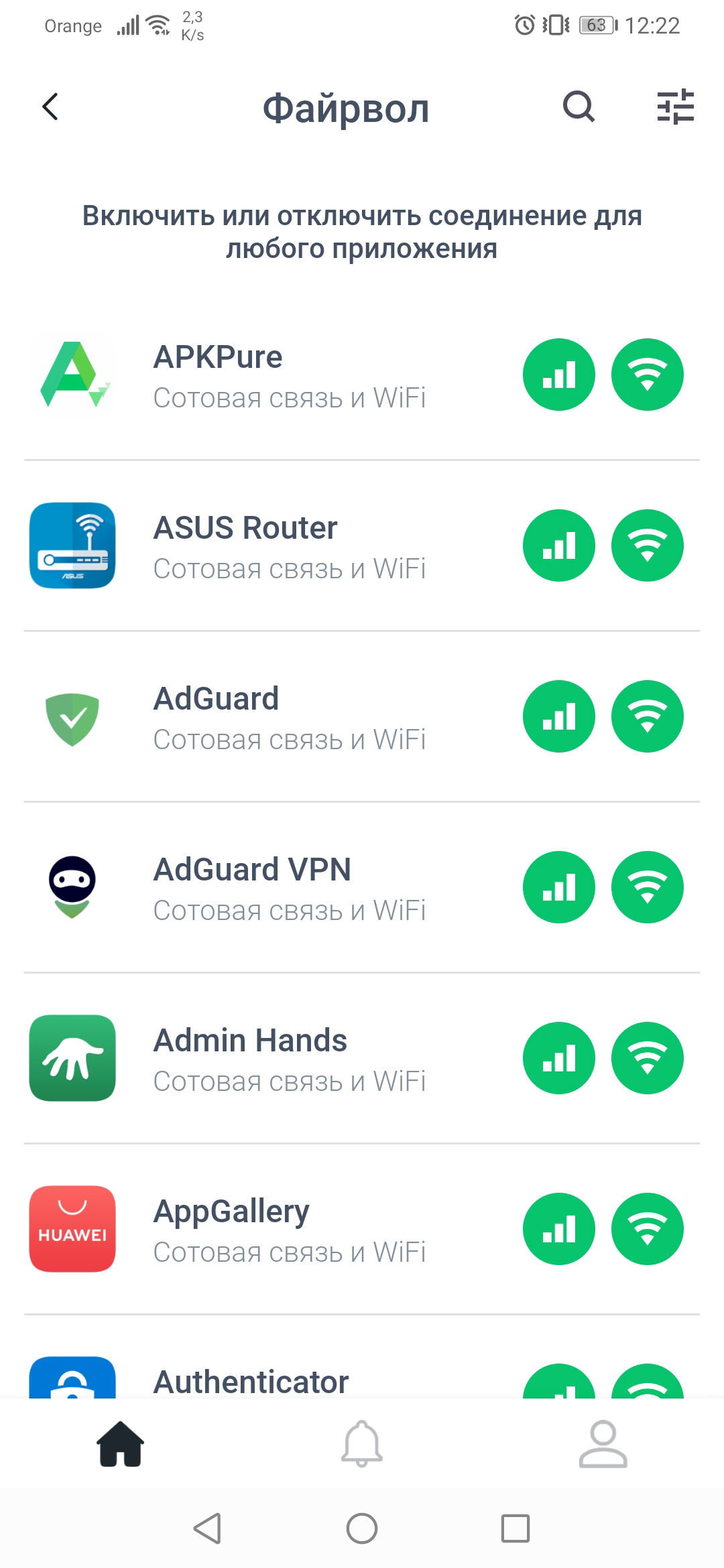Toggle WiFi access for APKPure
The height and width of the screenshot is (1568, 724).
[647, 375]
